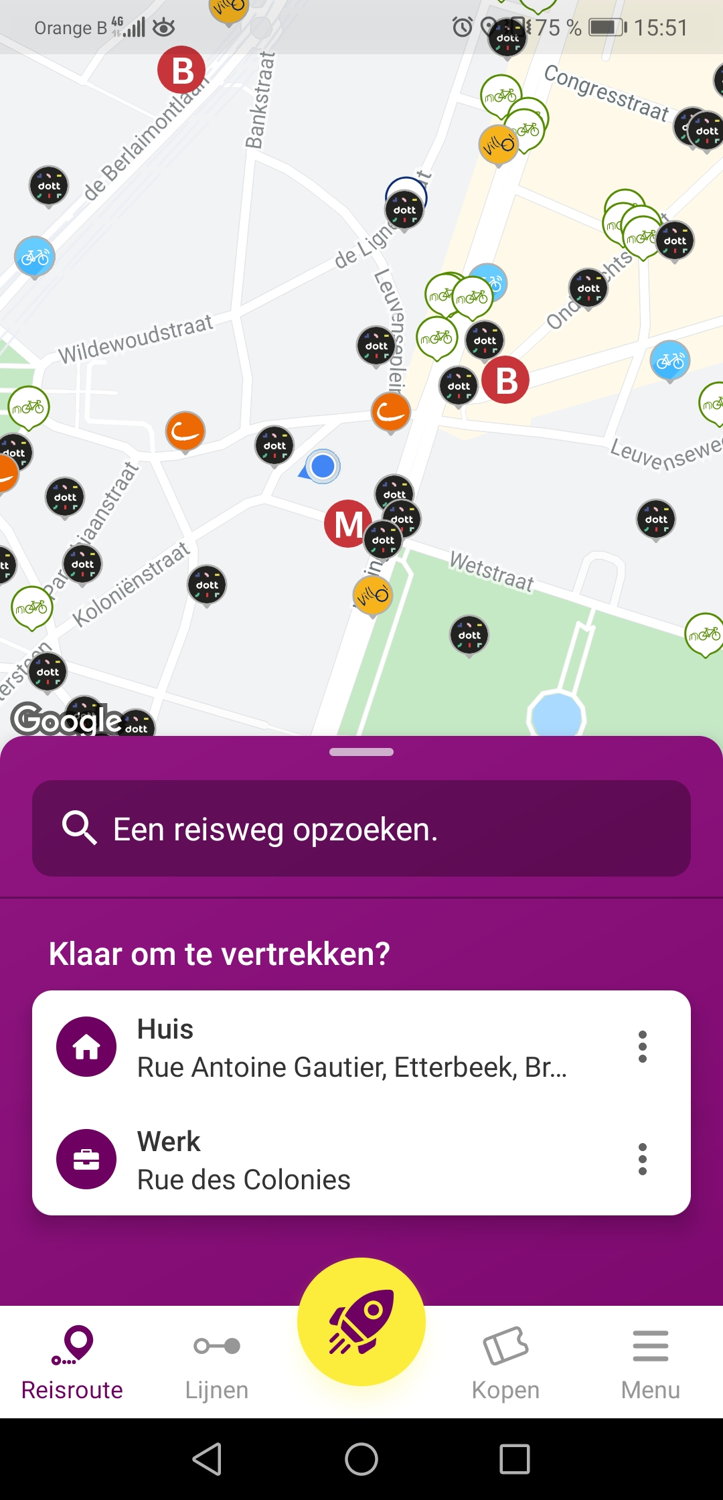Image resolution: width=723 pixels, height=1500 pixels.
Task: Open more options for Huis
Action: 643,1047
